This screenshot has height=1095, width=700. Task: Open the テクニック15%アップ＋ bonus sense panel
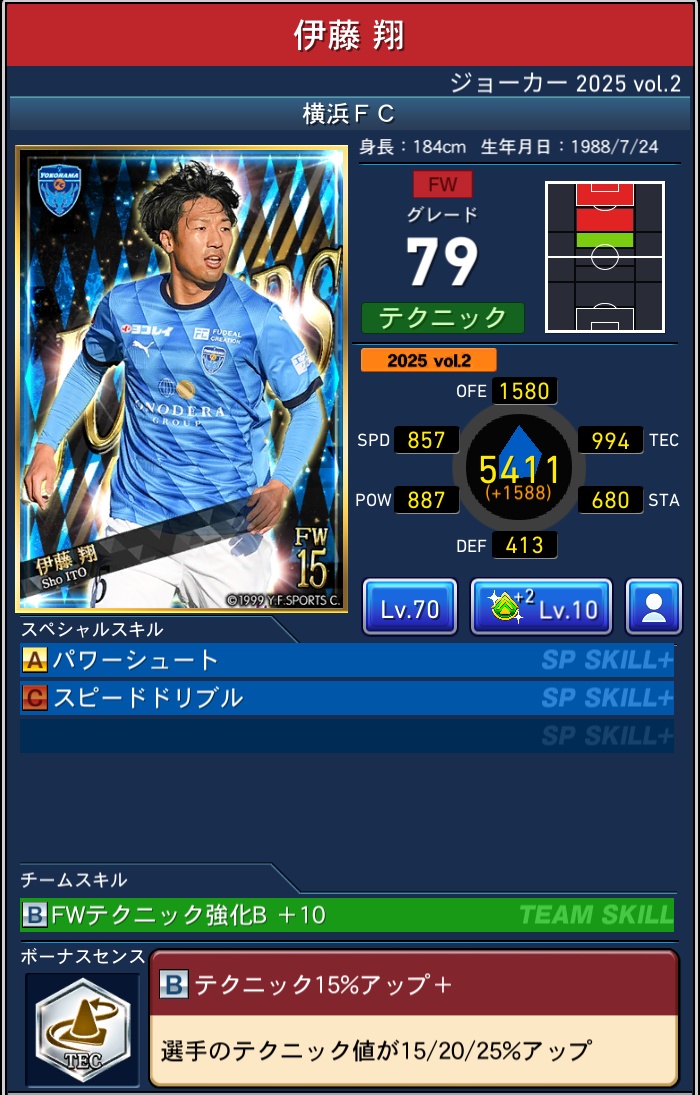pyautogui.click(x=413, y=1018)
